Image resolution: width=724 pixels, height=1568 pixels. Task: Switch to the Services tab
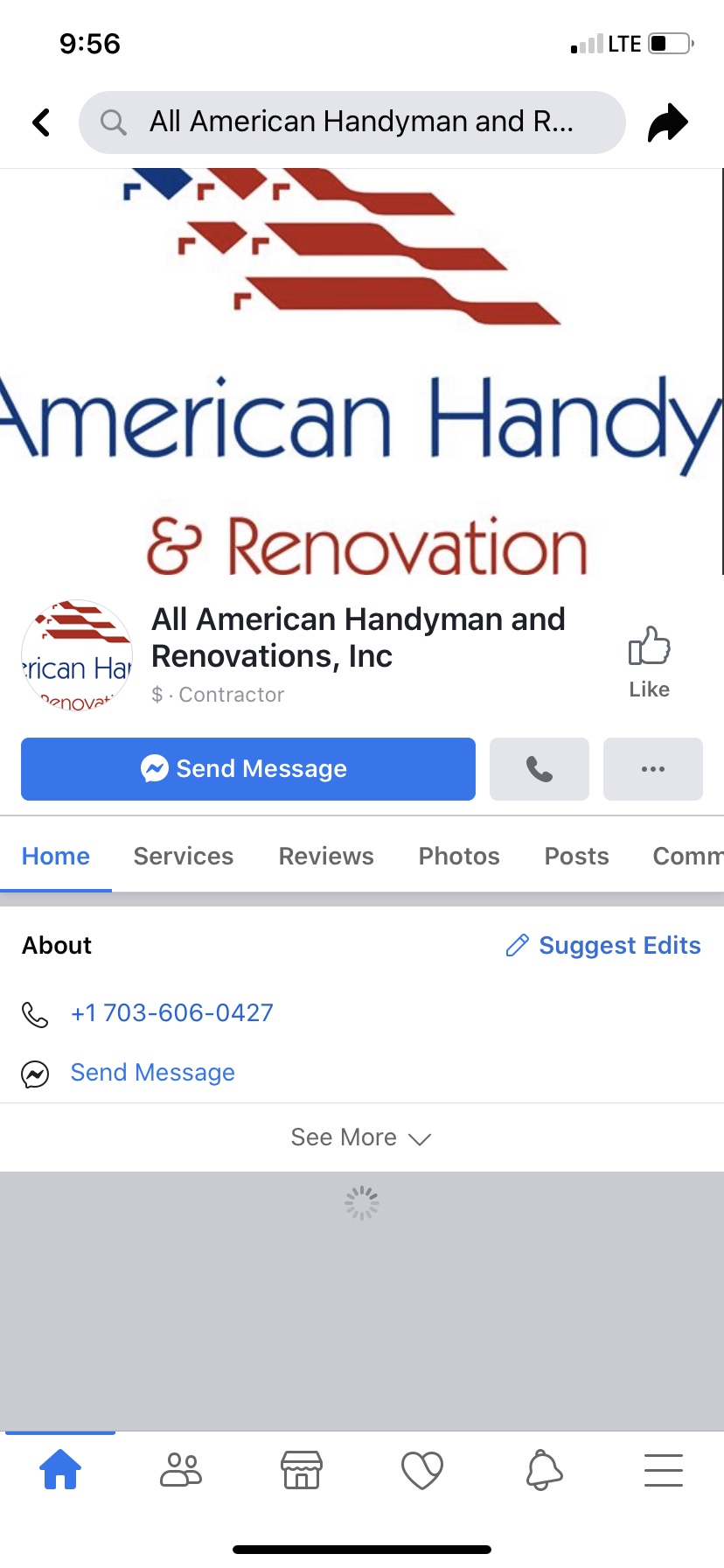(184, 856)
